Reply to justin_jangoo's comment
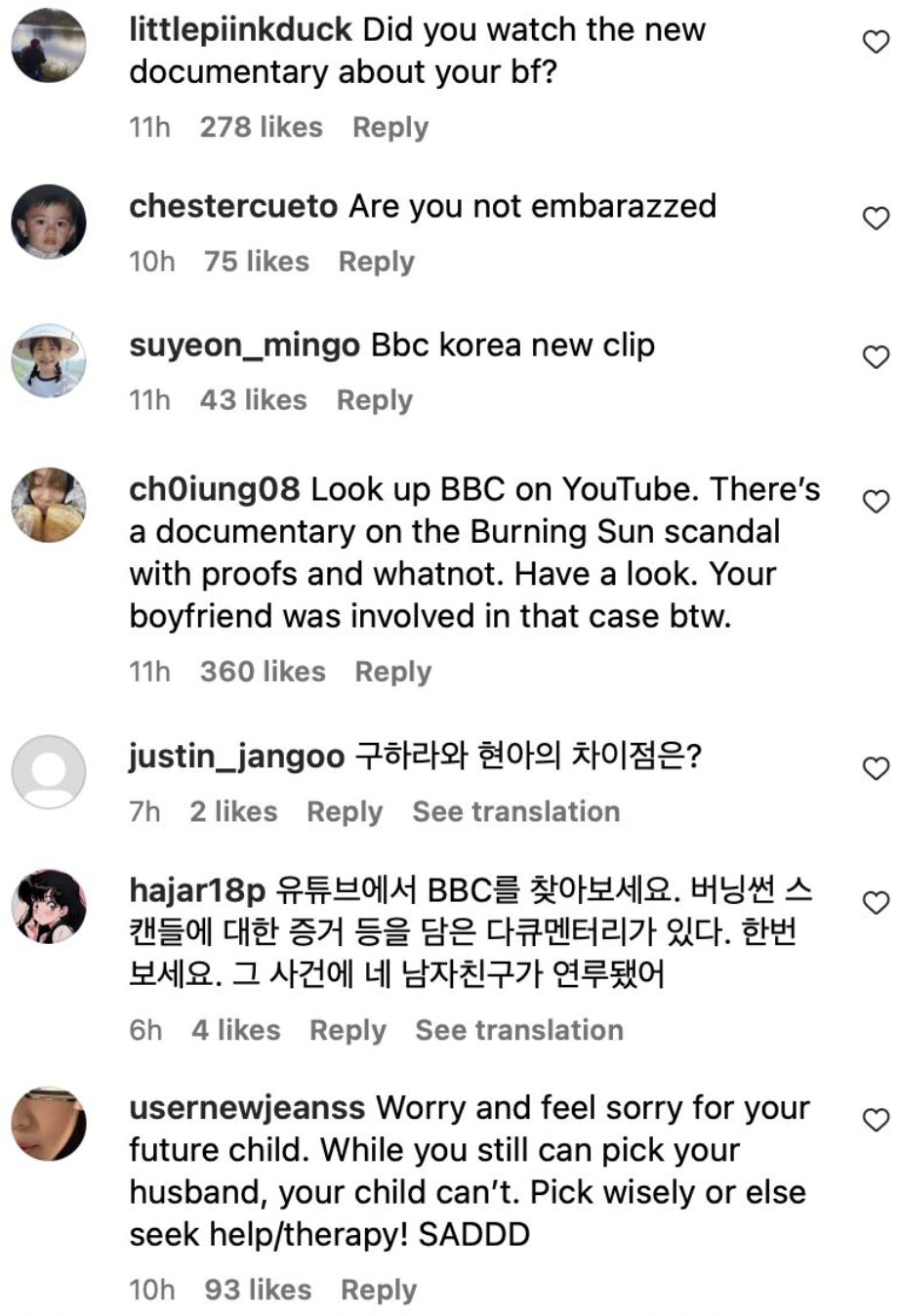Image resolution: width=900 pixels, height=1316 pixels. point(344,811)
